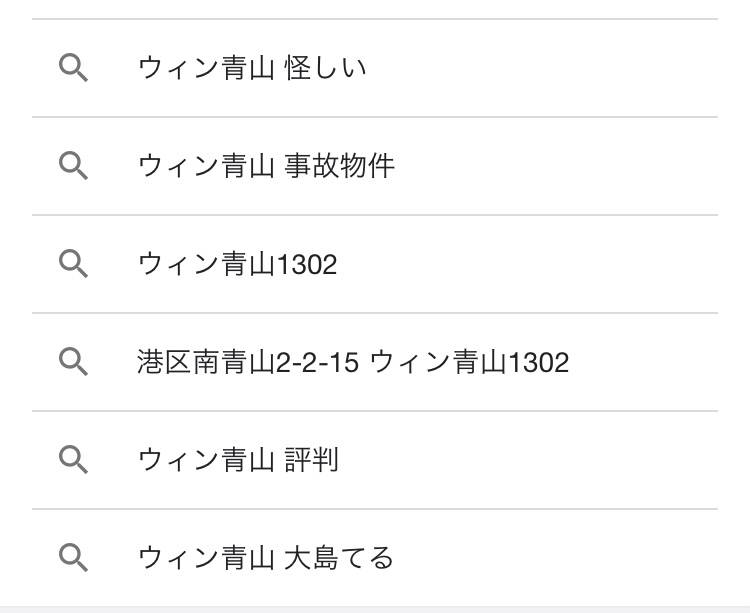The image size is (750, 613).
Task: Select suggestion ウィン青山 怪しい
Action: (252, 68)
